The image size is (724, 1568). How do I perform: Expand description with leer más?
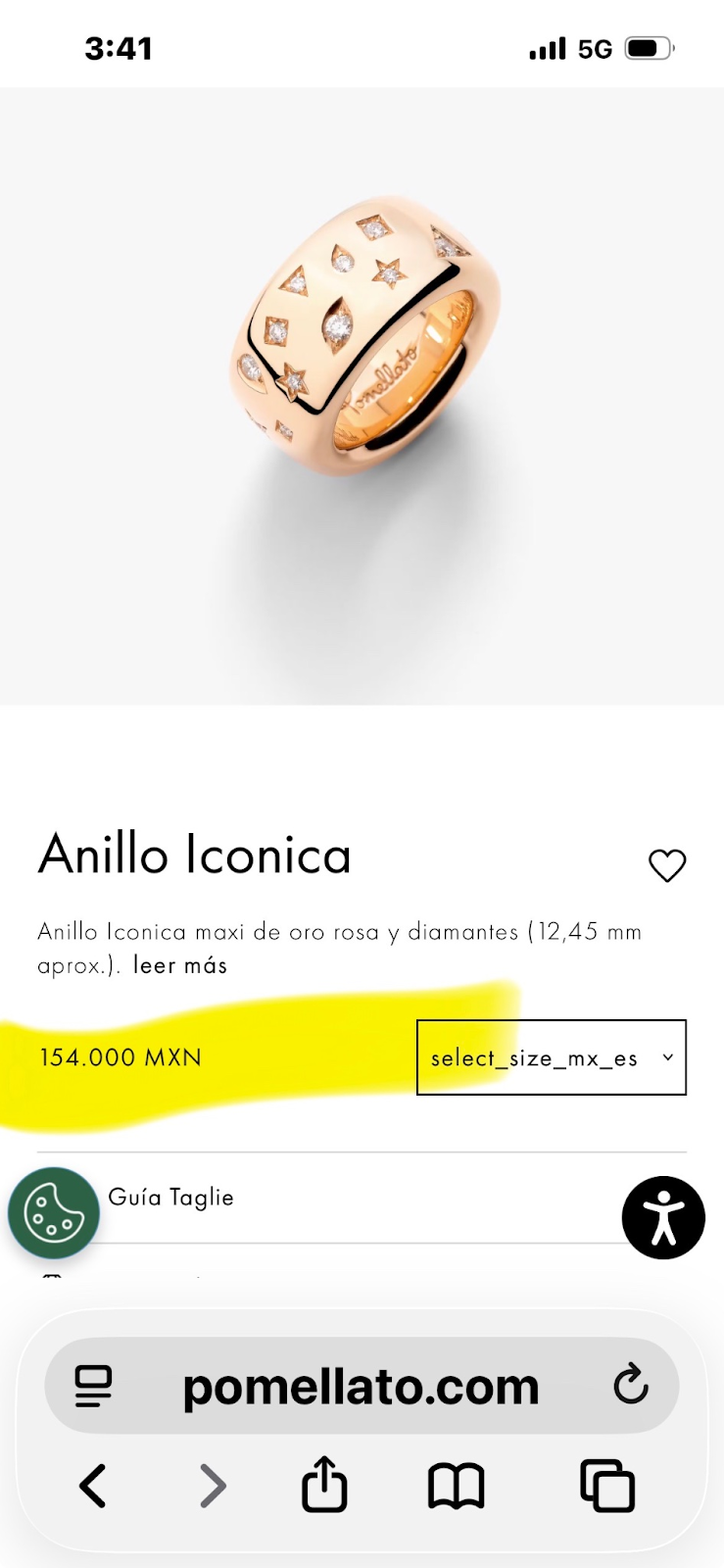pos(180,965)
